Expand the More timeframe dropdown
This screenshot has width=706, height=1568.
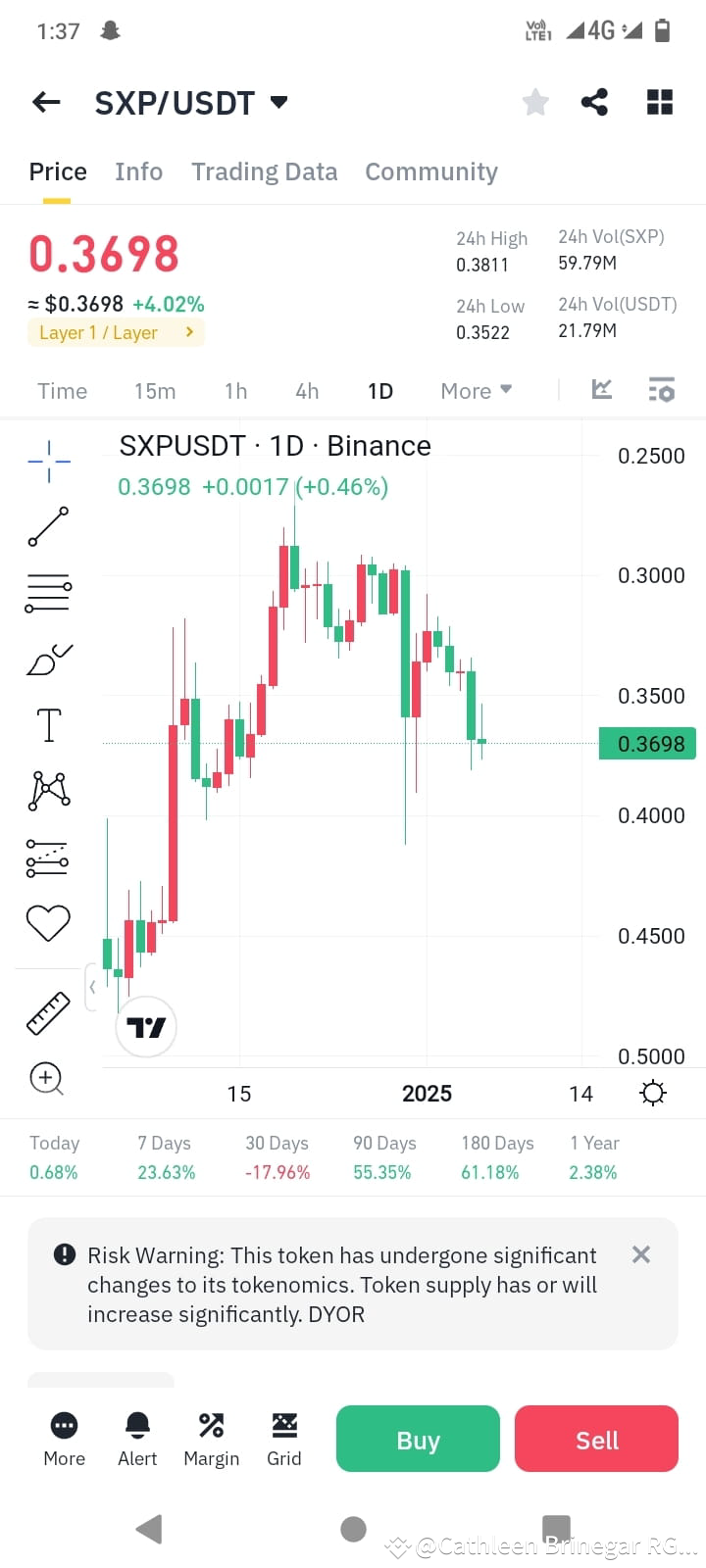476,390
